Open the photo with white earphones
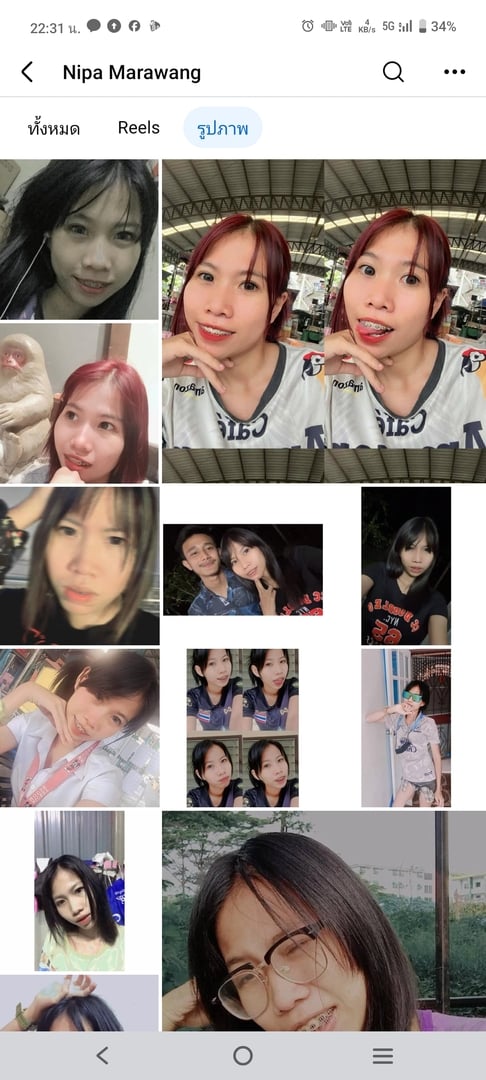Viewport: 486px width, 1080px height. 79,240
